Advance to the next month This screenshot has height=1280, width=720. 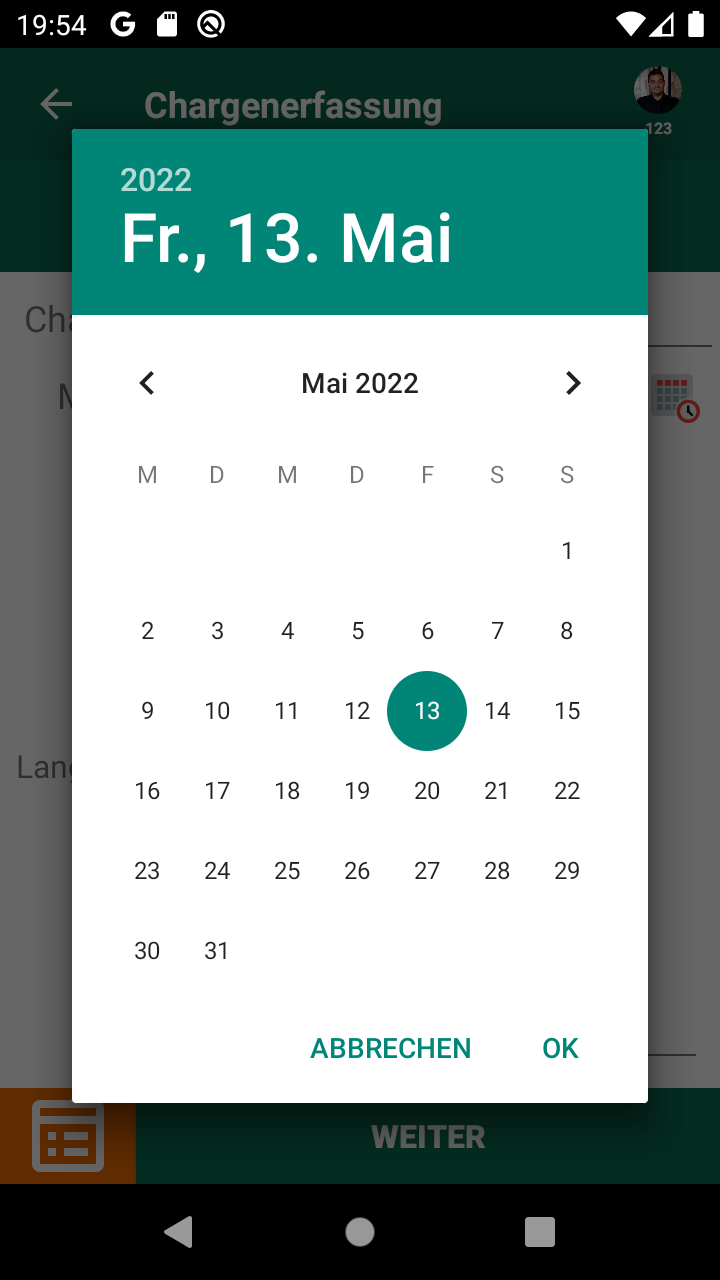[573, 383]
